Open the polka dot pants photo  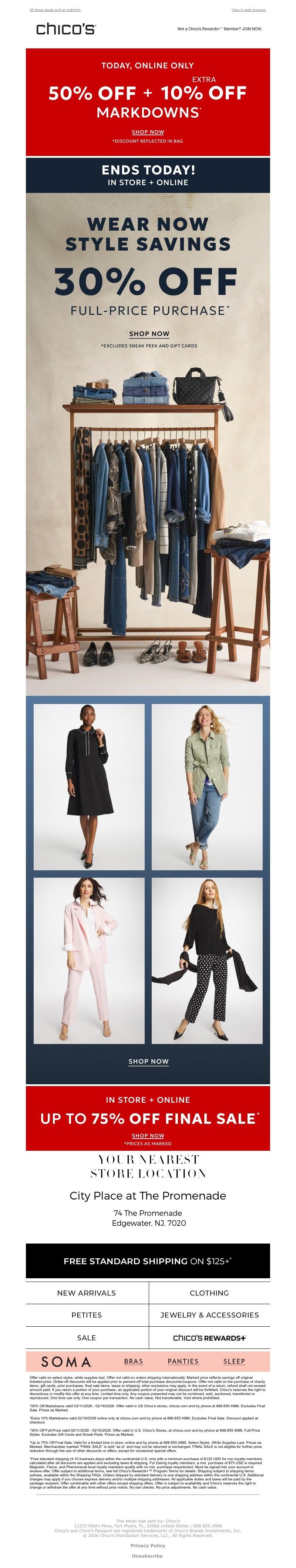(x=207, y=960)
